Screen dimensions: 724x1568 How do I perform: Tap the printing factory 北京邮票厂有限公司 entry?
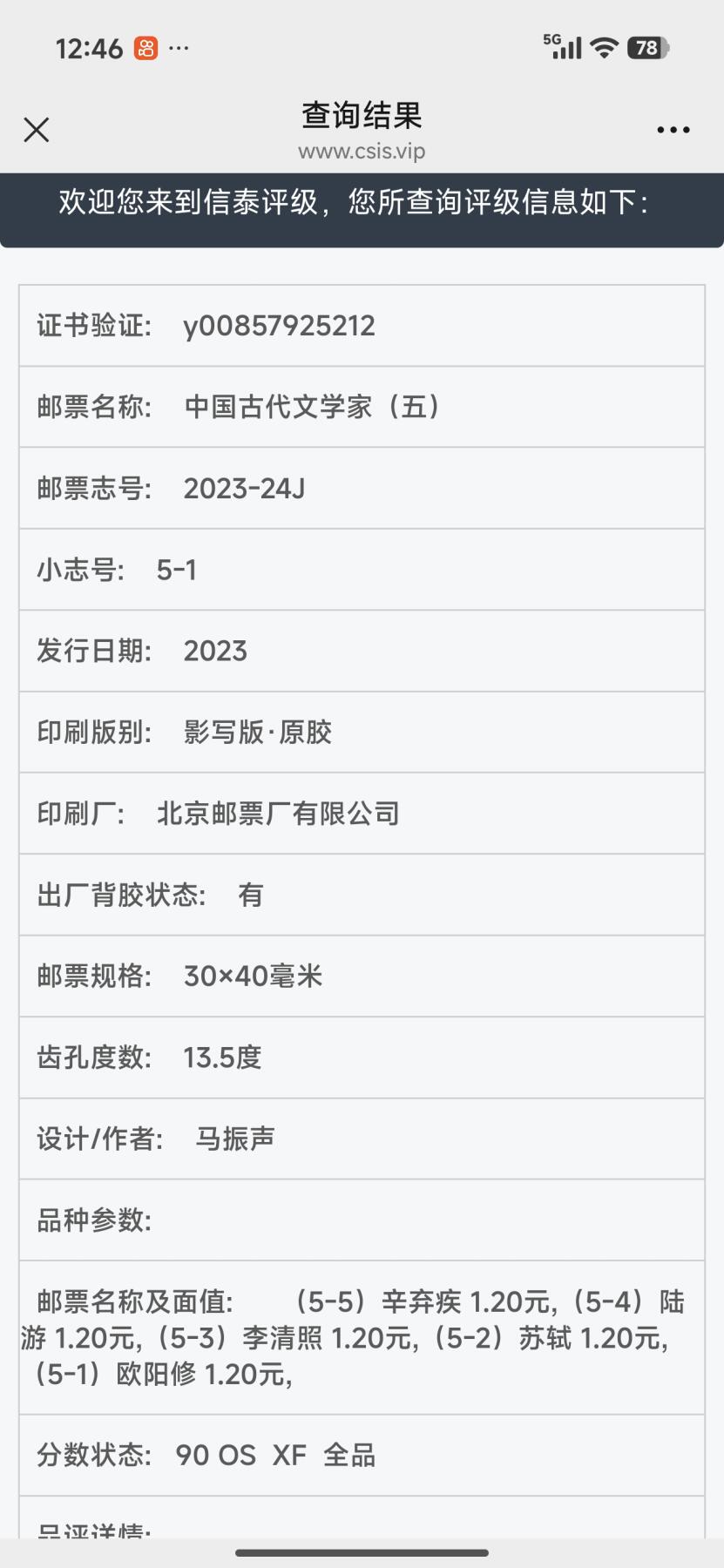coord(362,813)
